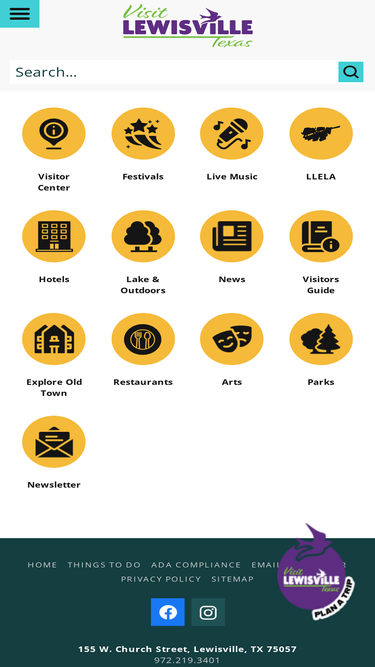Open the Newsletter tile
375x667 pixels.
tap(54, 453)
